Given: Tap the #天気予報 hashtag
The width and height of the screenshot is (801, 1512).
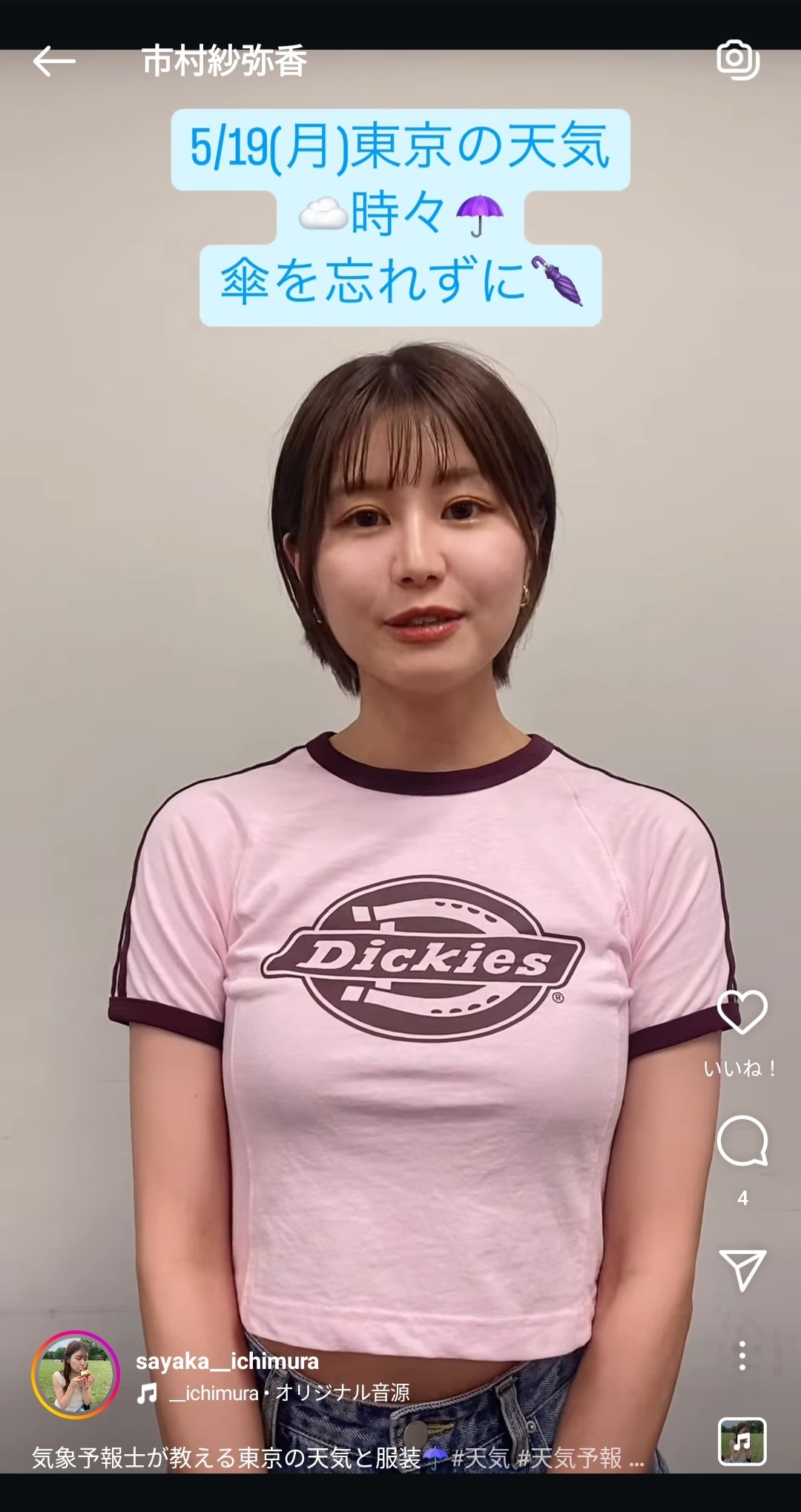Looking at the screenshot, I should coord(570,1459).
